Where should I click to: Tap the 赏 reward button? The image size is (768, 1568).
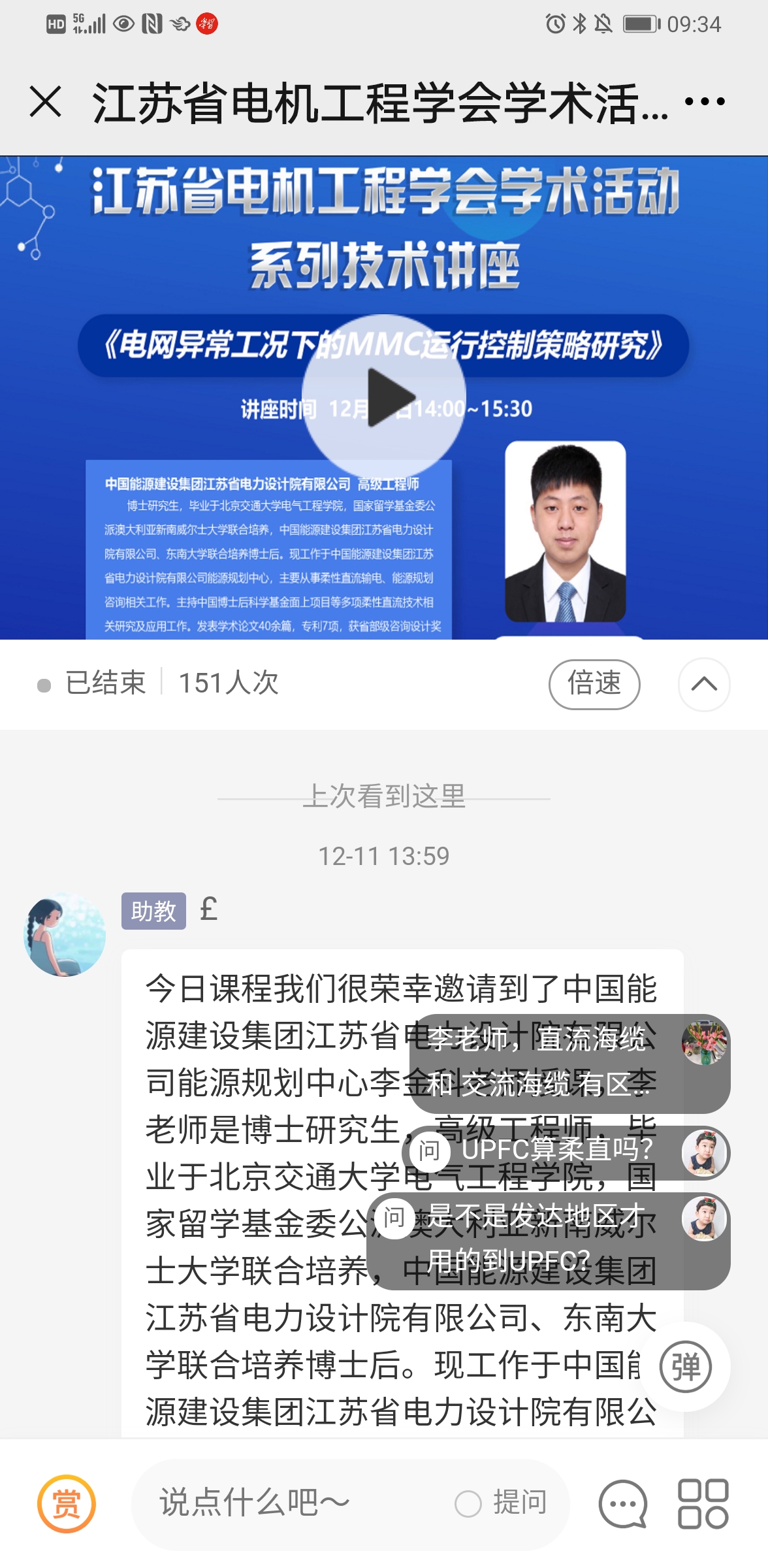(66, 1503)
